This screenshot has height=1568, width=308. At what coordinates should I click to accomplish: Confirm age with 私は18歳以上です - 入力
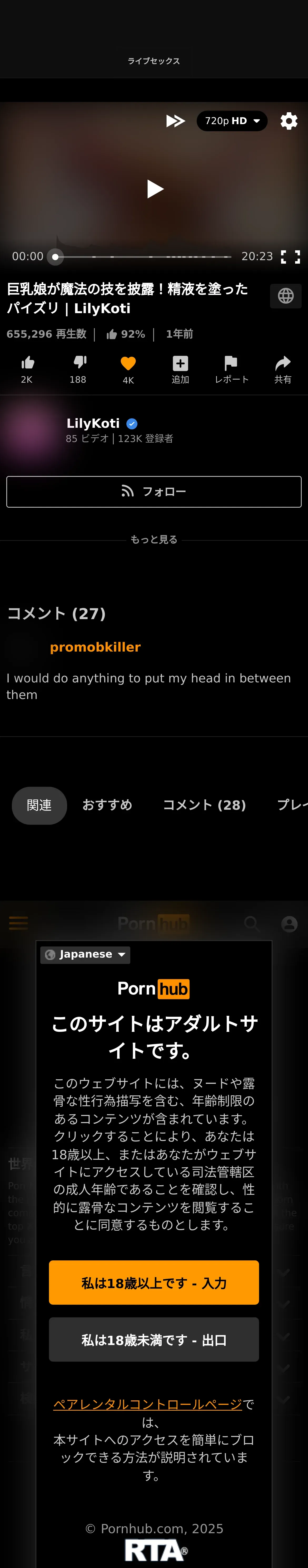[154, 1283]
